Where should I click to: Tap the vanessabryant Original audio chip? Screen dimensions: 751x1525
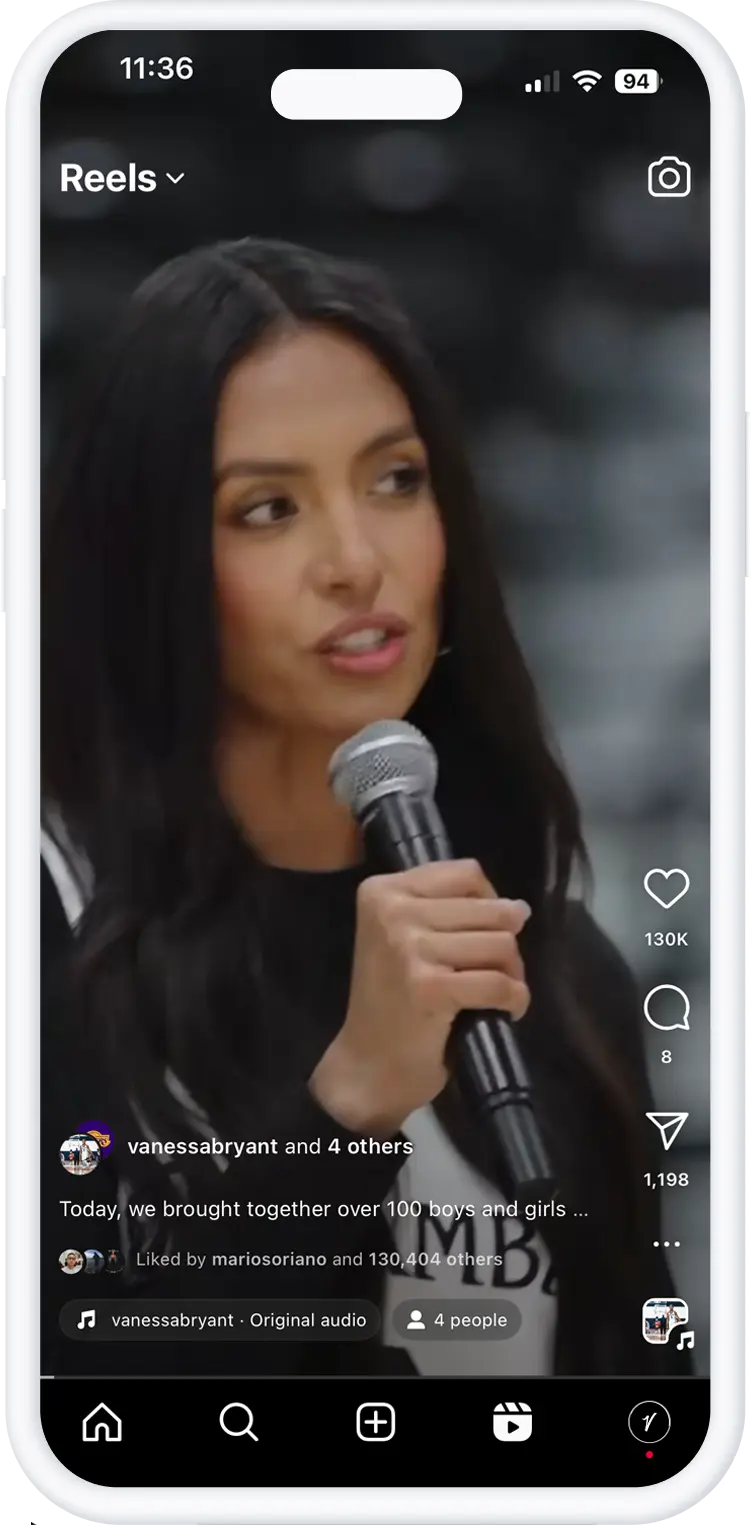click(x=220, y=1320)
